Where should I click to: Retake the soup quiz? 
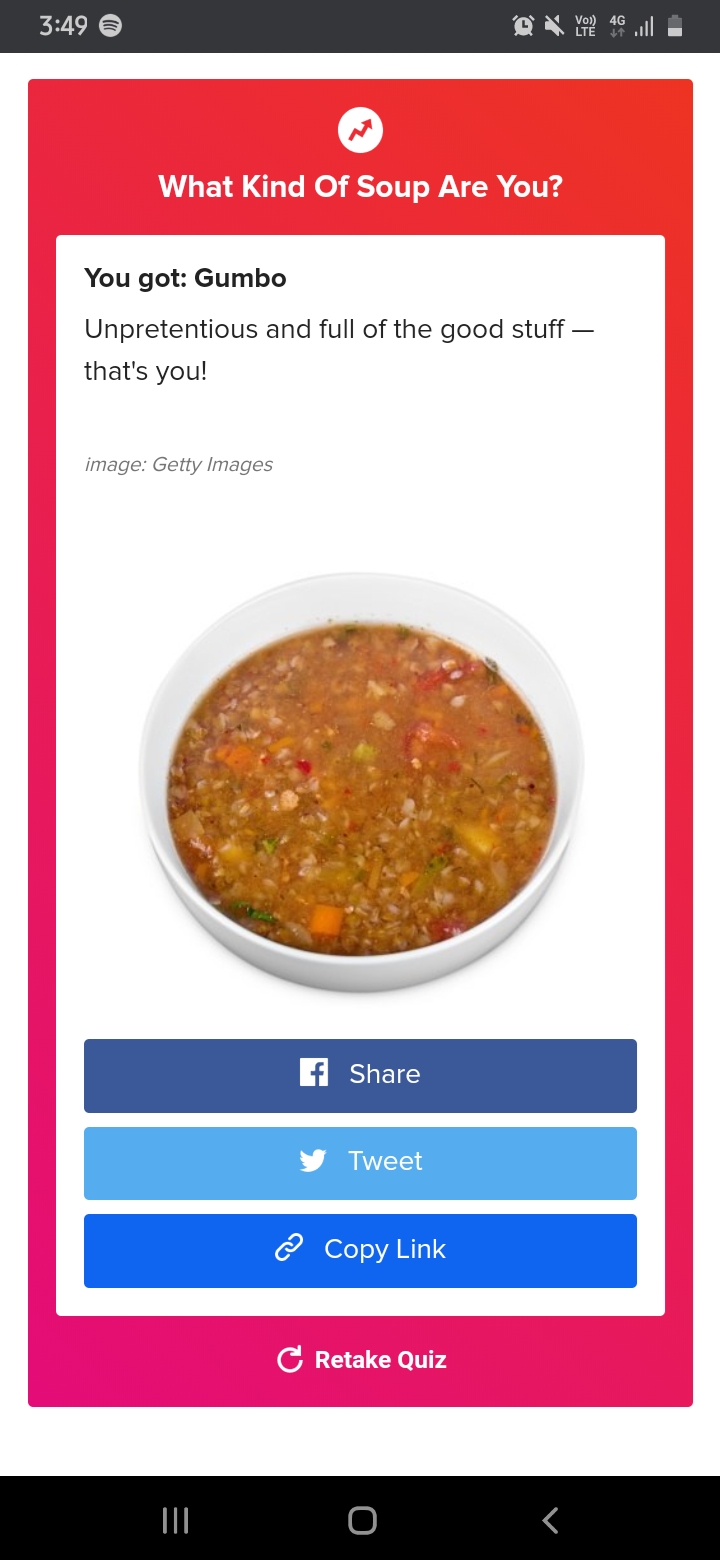[x=361, y=1359]
